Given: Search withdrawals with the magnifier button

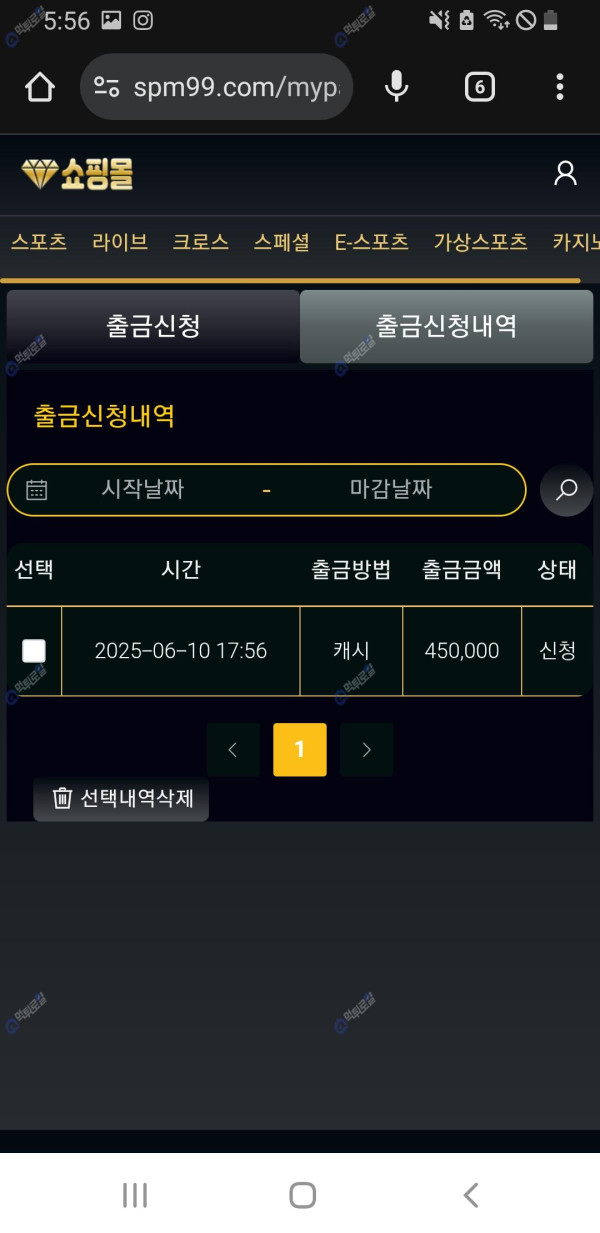Looking at the screenshot, I should pyautogui.click(x=567, y=490).
